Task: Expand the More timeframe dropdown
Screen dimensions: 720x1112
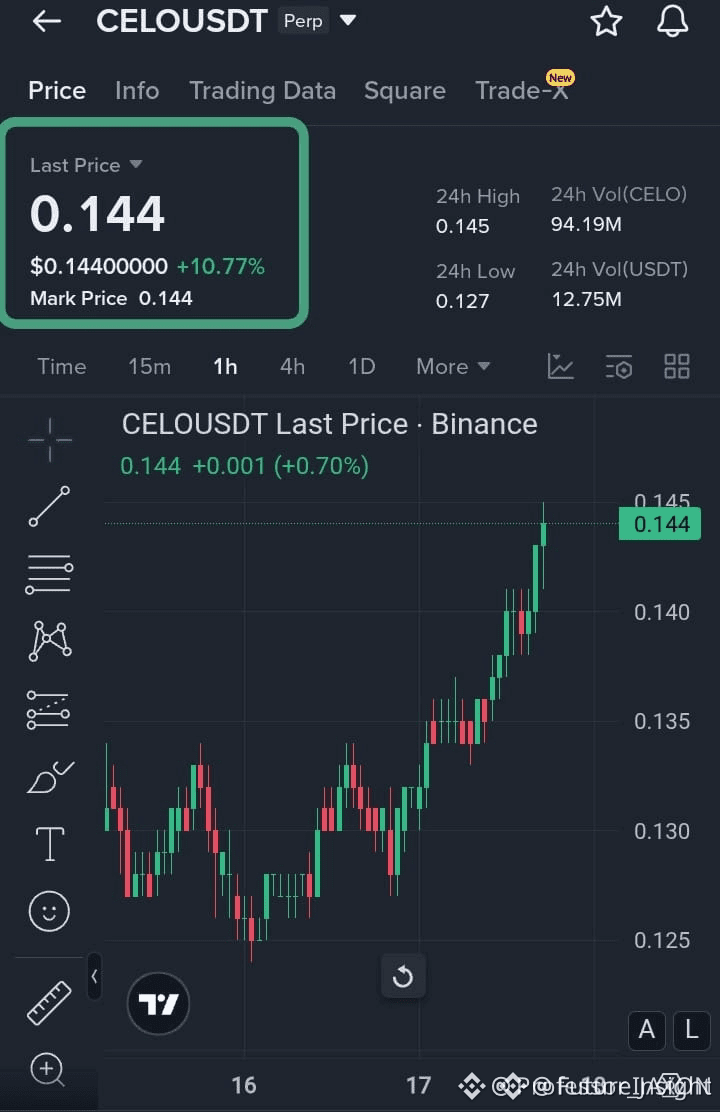Action: tap(453, 367)
